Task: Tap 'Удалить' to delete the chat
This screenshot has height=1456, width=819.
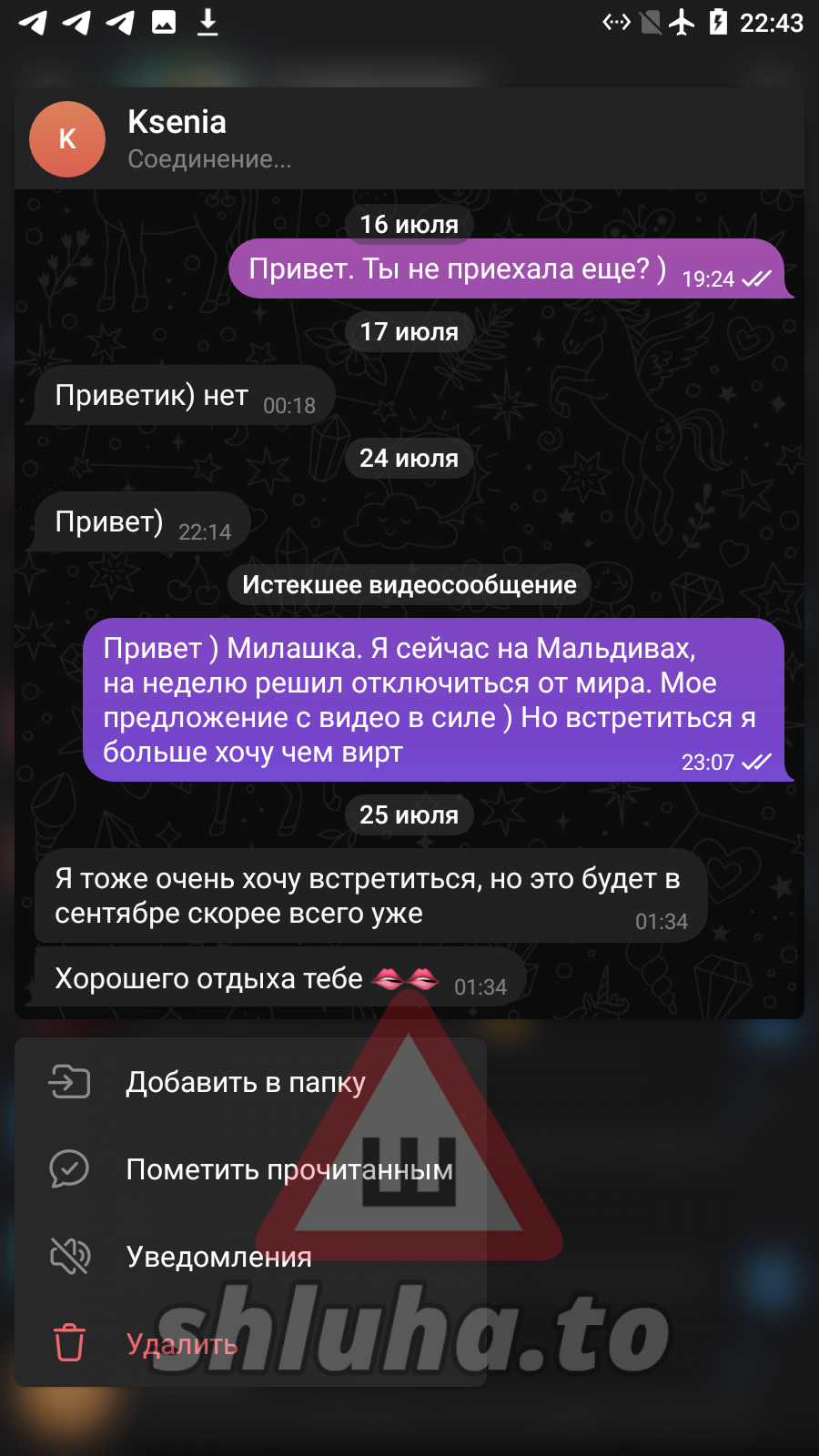Action: click(181, 1344)
